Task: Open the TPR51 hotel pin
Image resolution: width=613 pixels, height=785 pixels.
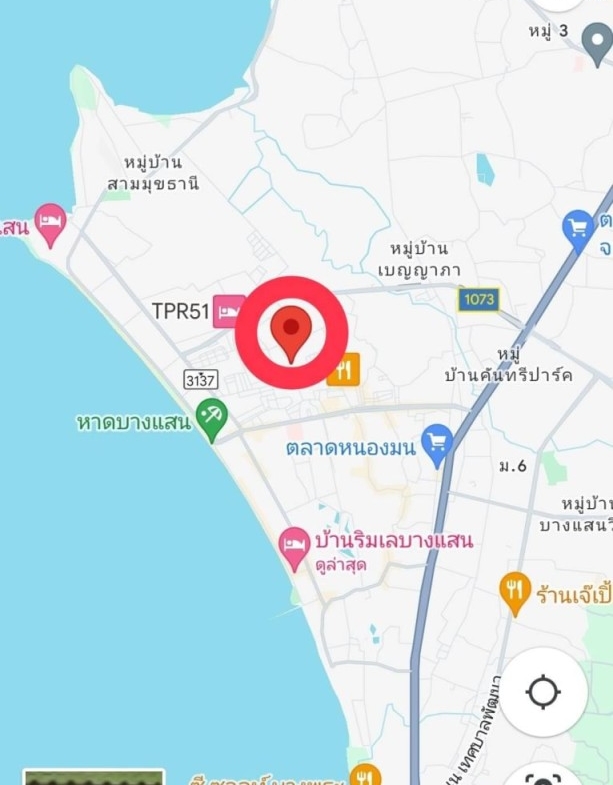Action: 229,311
